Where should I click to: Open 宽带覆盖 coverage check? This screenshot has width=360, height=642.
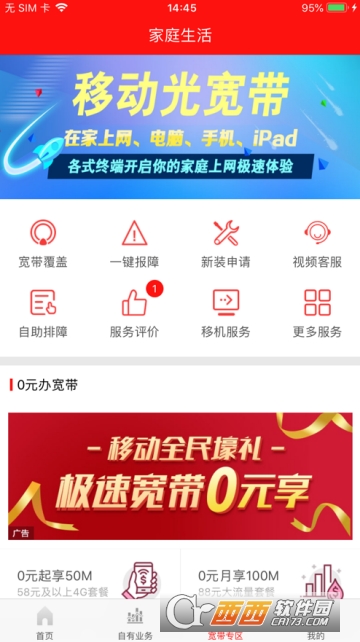click(x=43, y=244)
